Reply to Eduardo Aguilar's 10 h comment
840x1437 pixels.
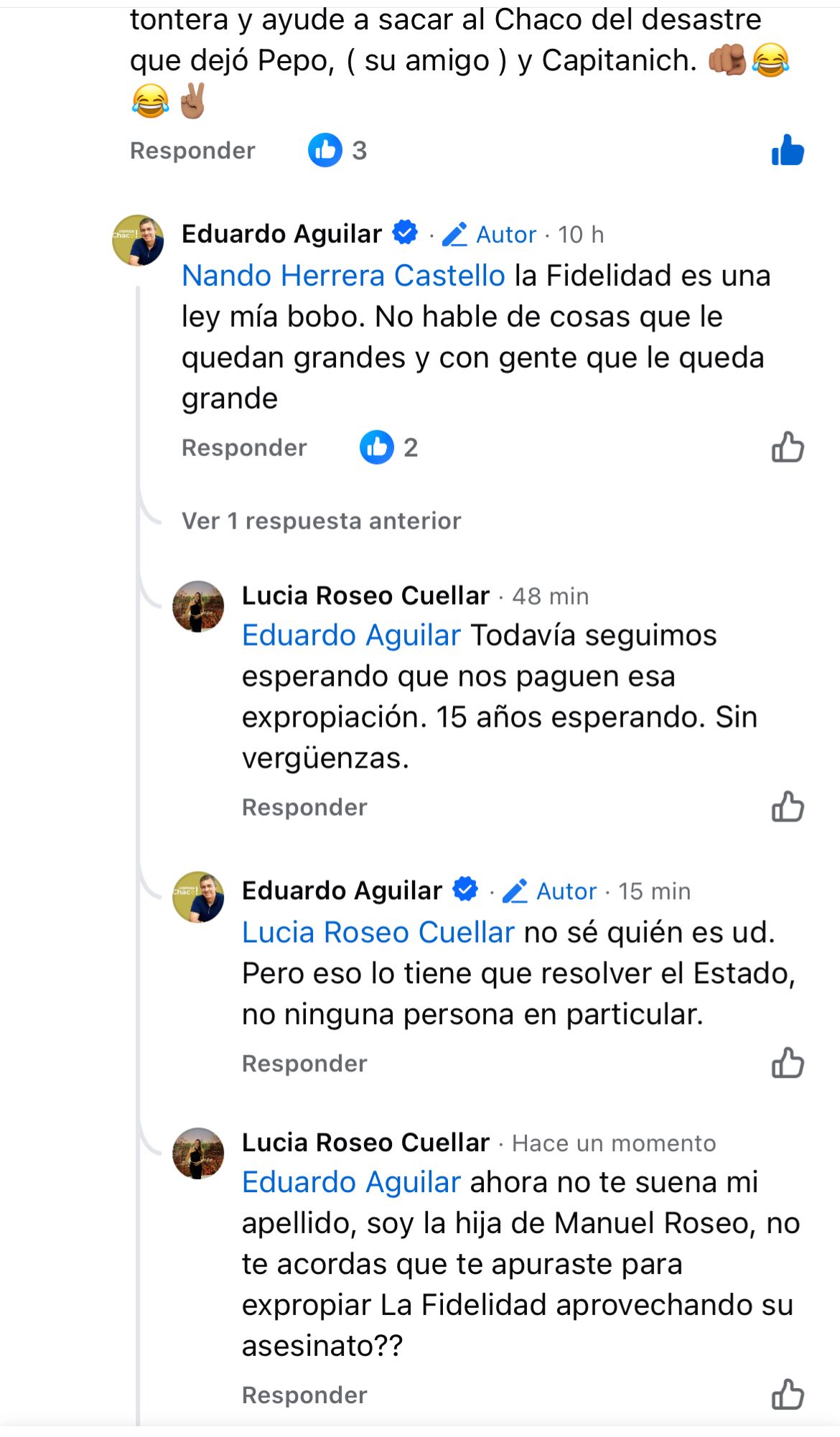pos(244,448)
